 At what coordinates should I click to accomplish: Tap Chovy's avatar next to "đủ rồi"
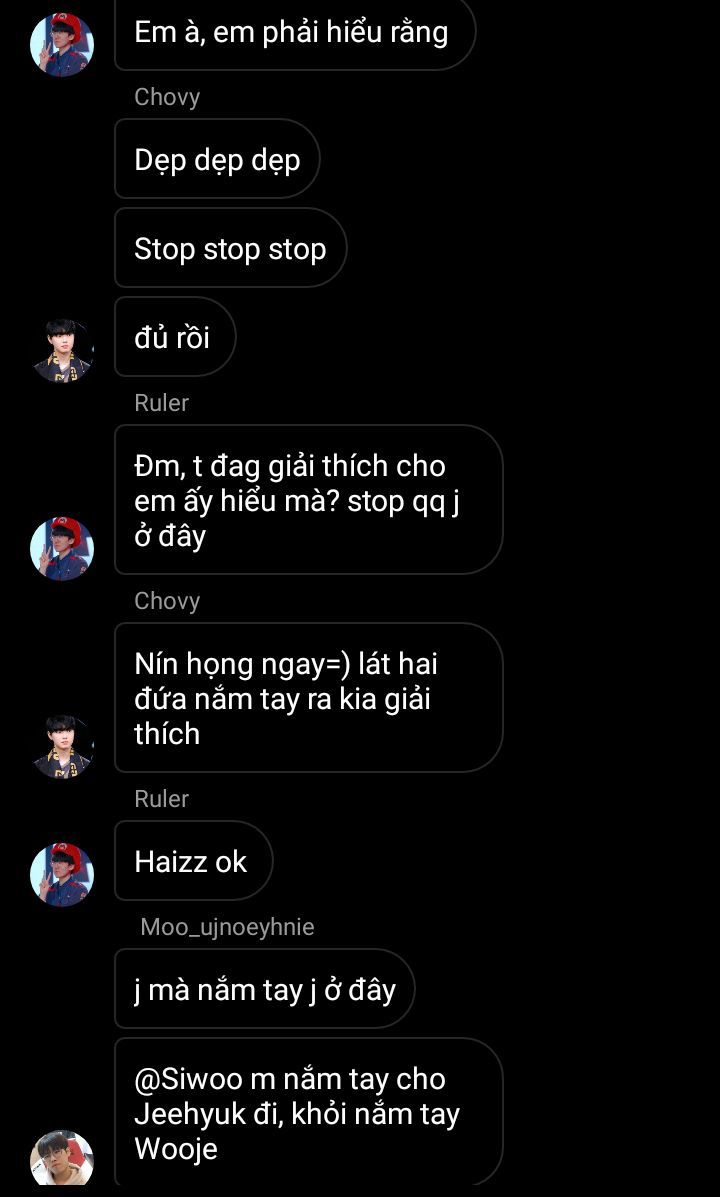[x=62, y=350]
